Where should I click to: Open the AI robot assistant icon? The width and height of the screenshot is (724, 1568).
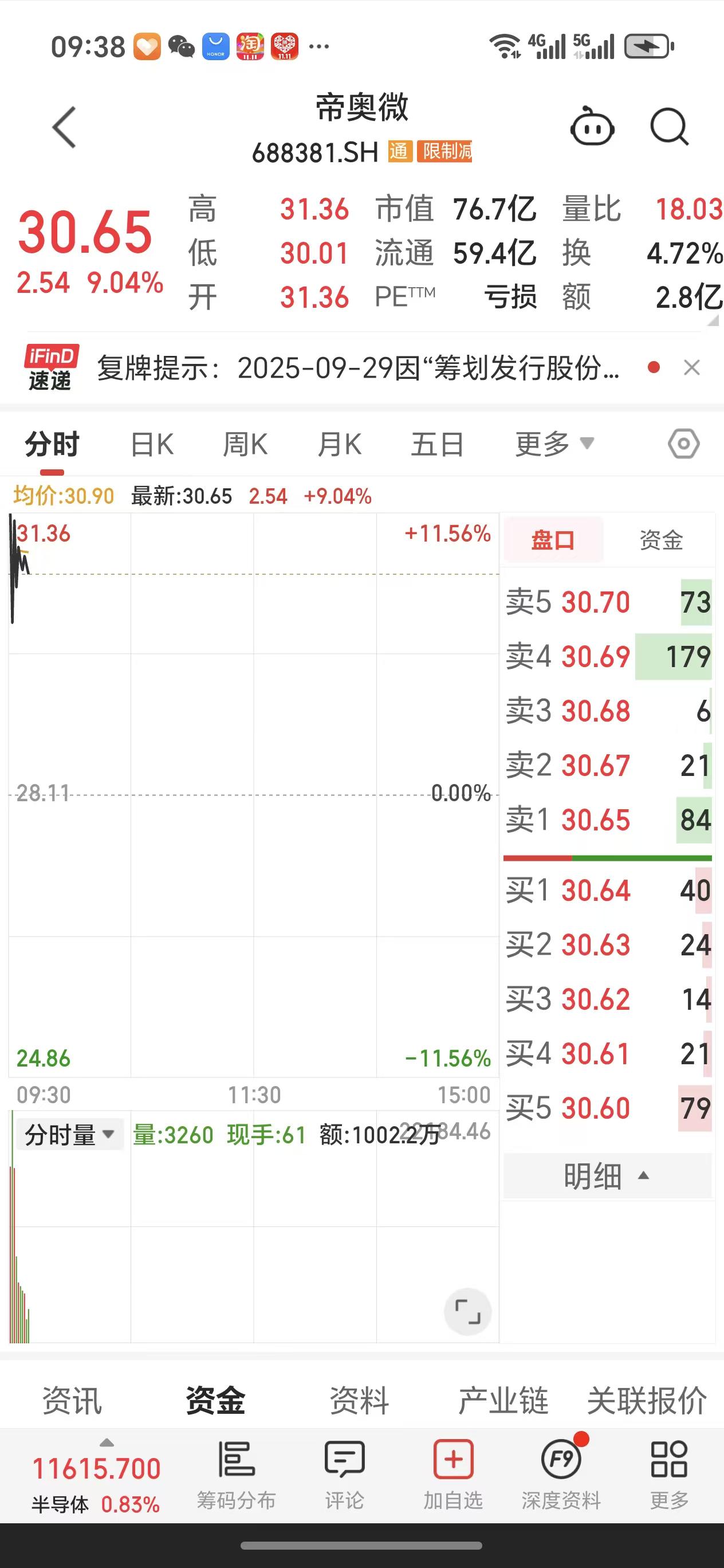click(592, 127)
